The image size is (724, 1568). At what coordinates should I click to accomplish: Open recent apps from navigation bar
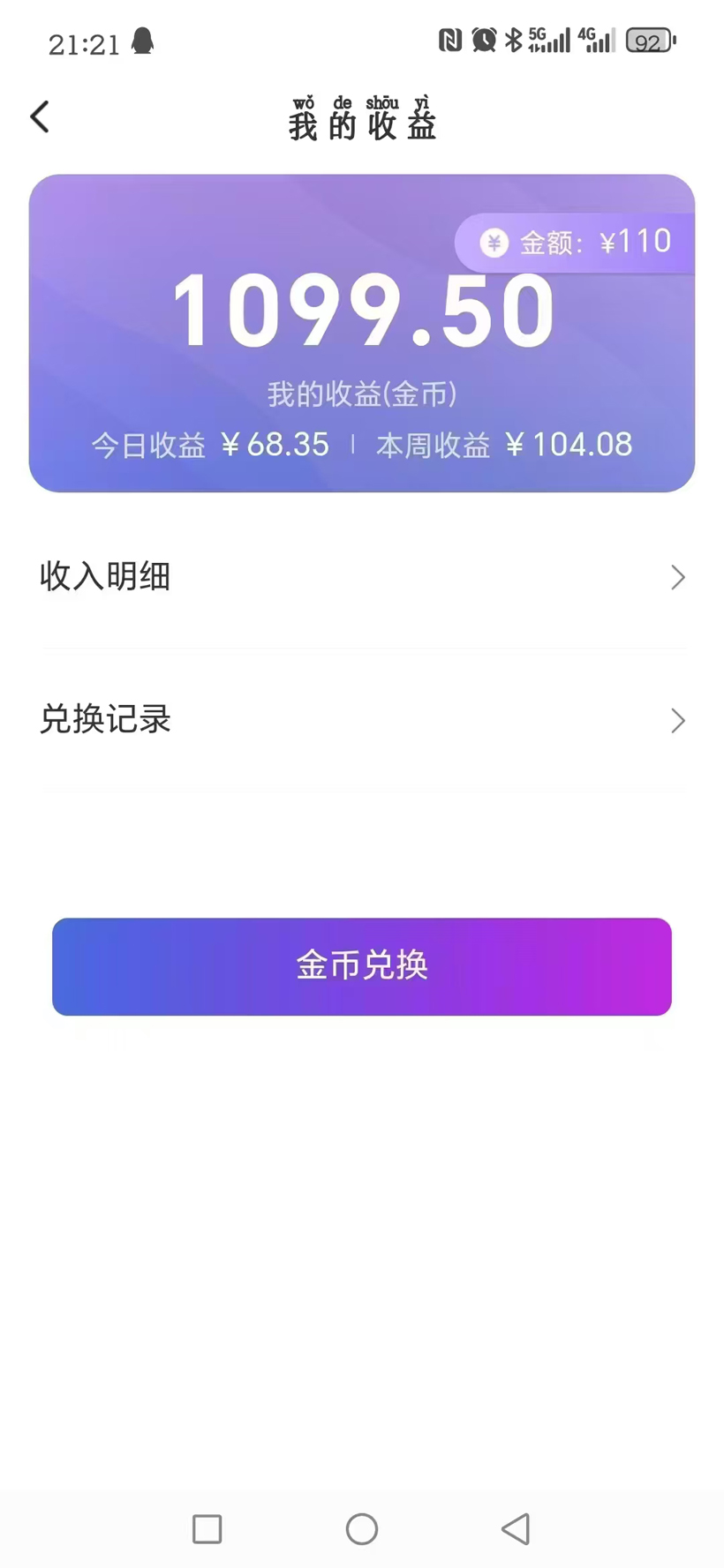(207, 1528)
